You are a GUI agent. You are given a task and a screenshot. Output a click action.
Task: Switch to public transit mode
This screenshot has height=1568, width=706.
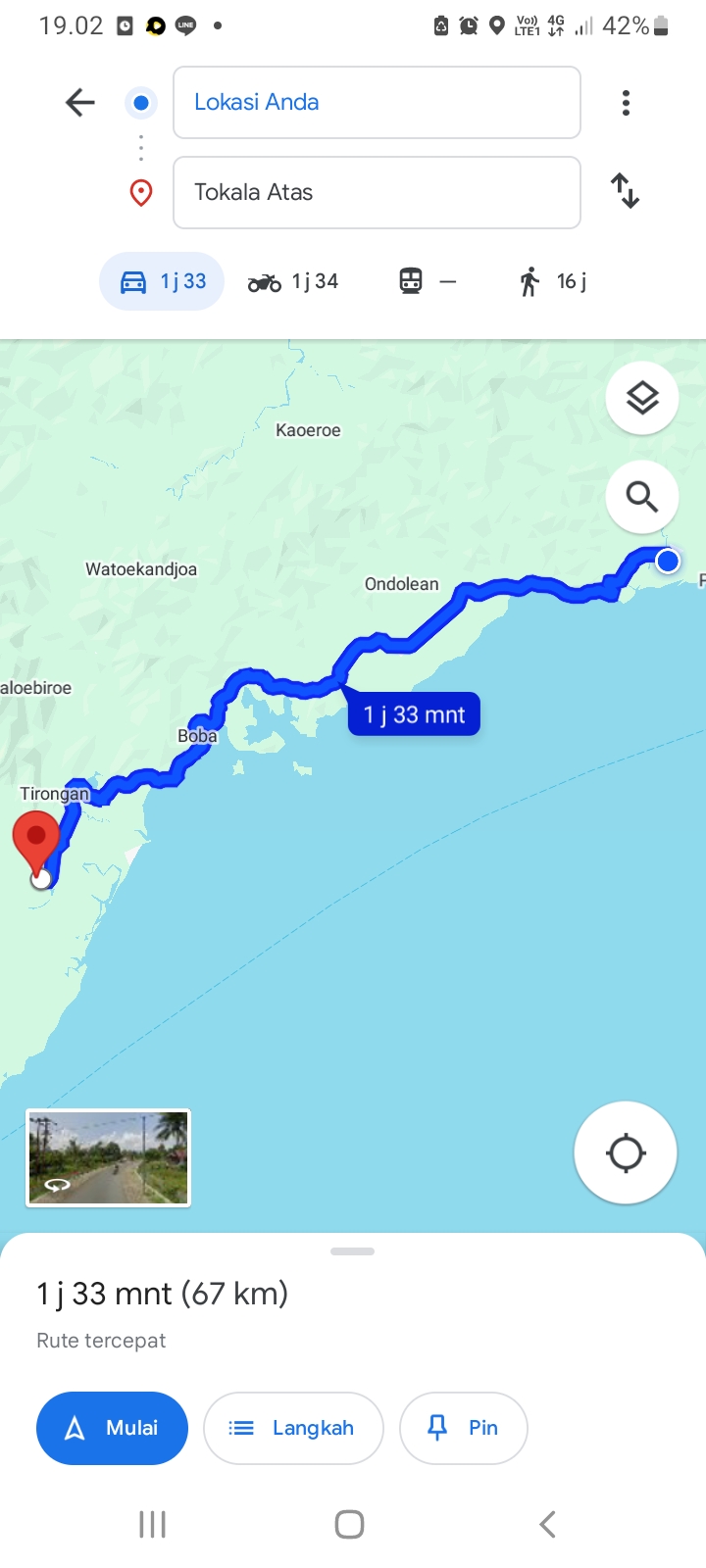pyautogui.click(x=428, y=282)
